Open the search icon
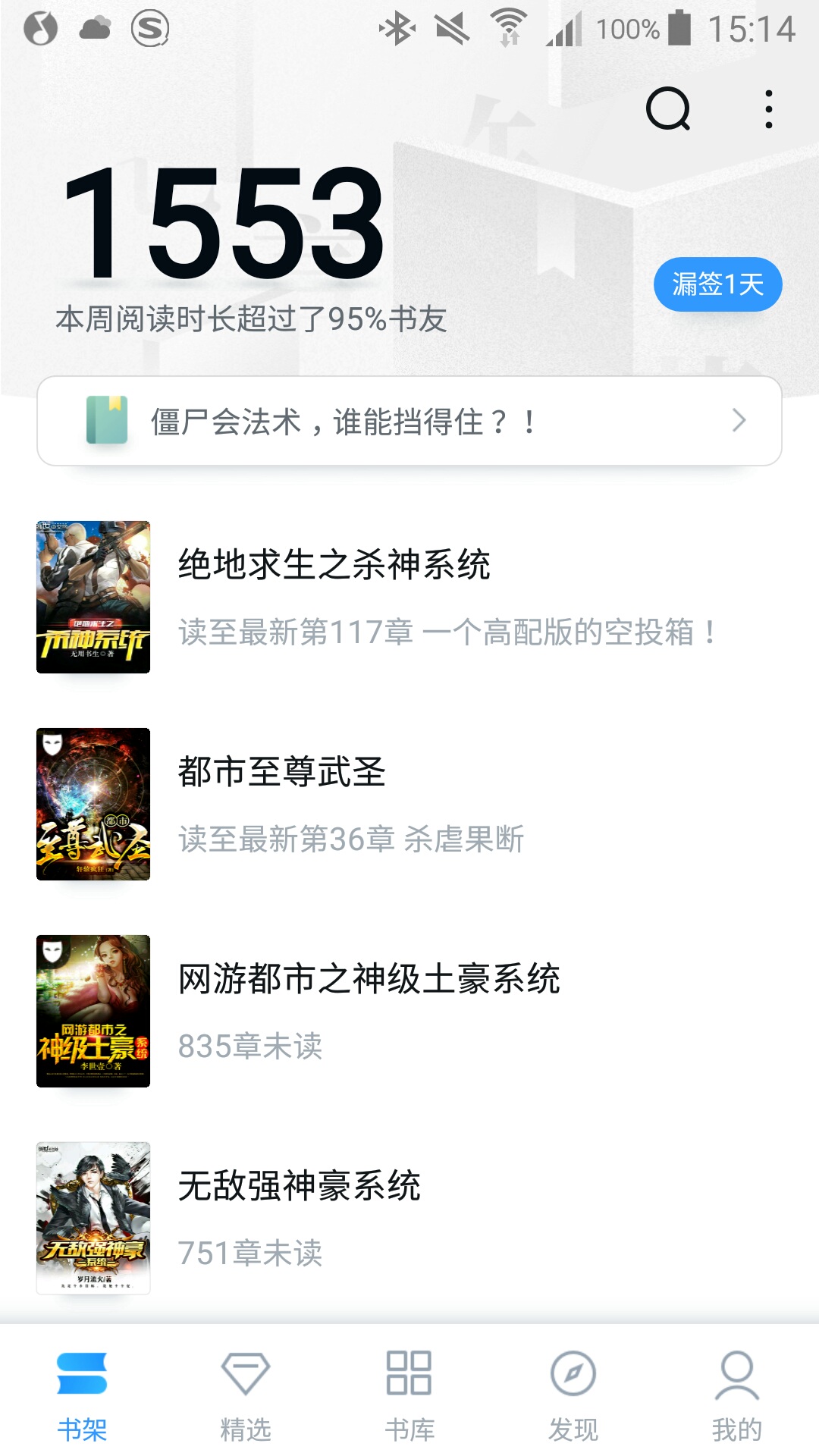The width and height of the screenshot is (819, 1456). 668,109
